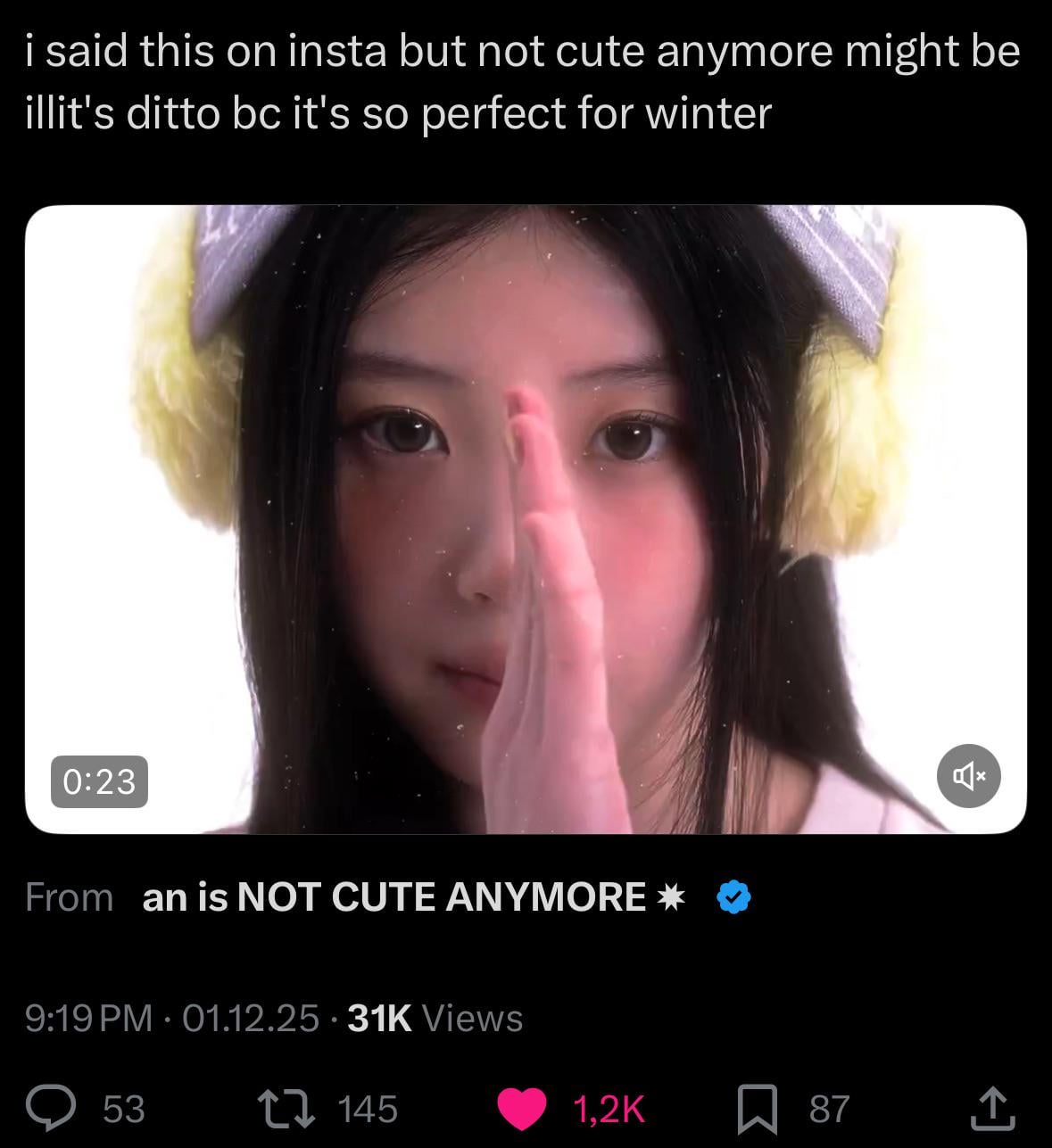
Task: Unlike the tweet via the pink heart
Action: pos(521,1109)
